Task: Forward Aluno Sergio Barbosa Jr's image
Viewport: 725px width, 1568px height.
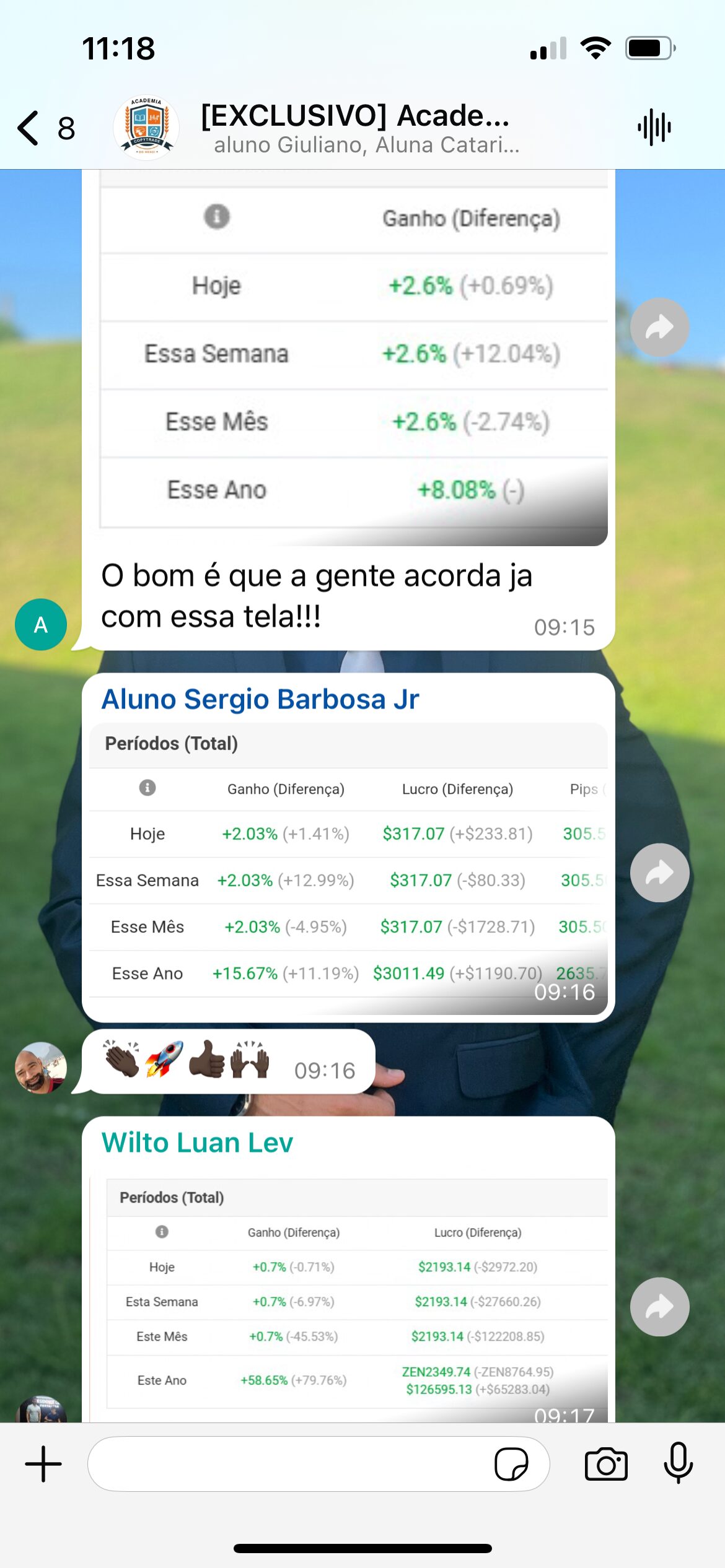Action: (659, 873)
